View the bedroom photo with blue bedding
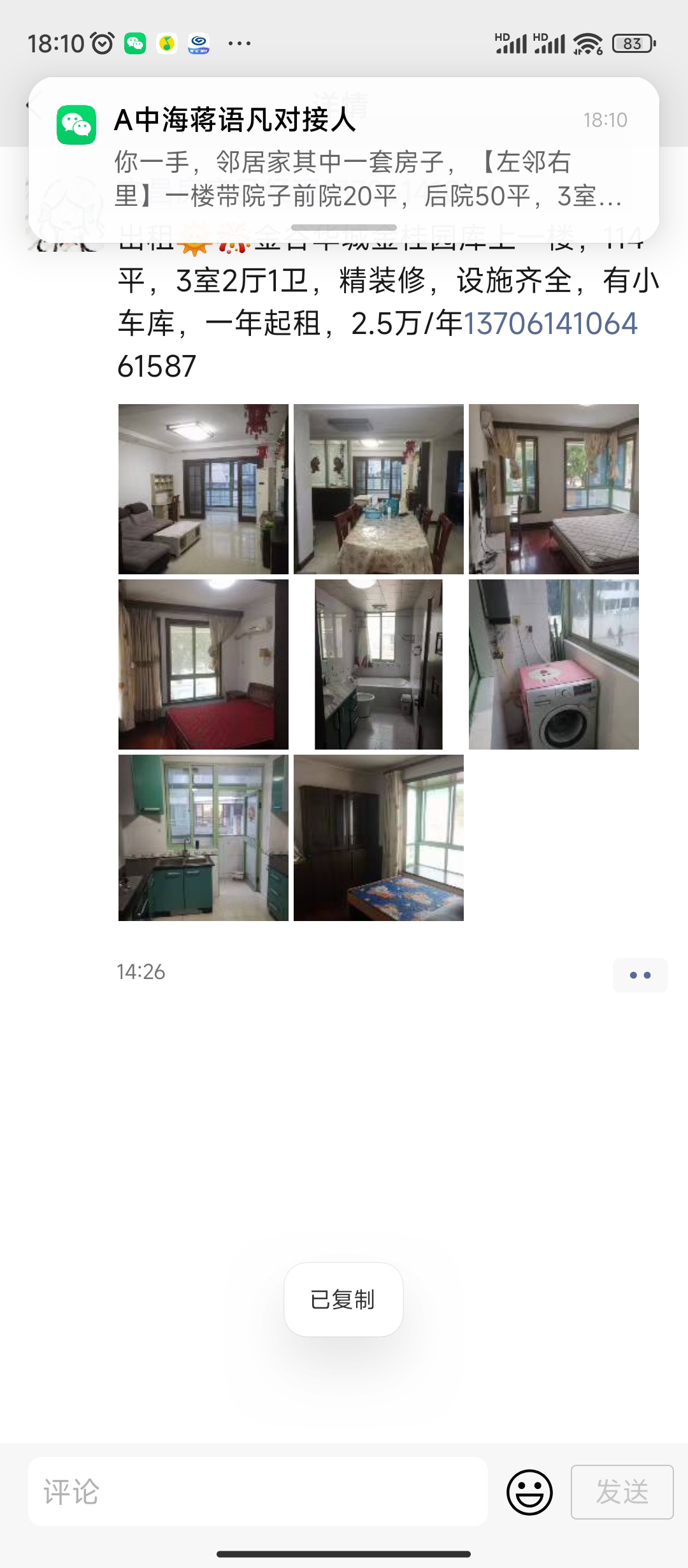 pos(378,838)
